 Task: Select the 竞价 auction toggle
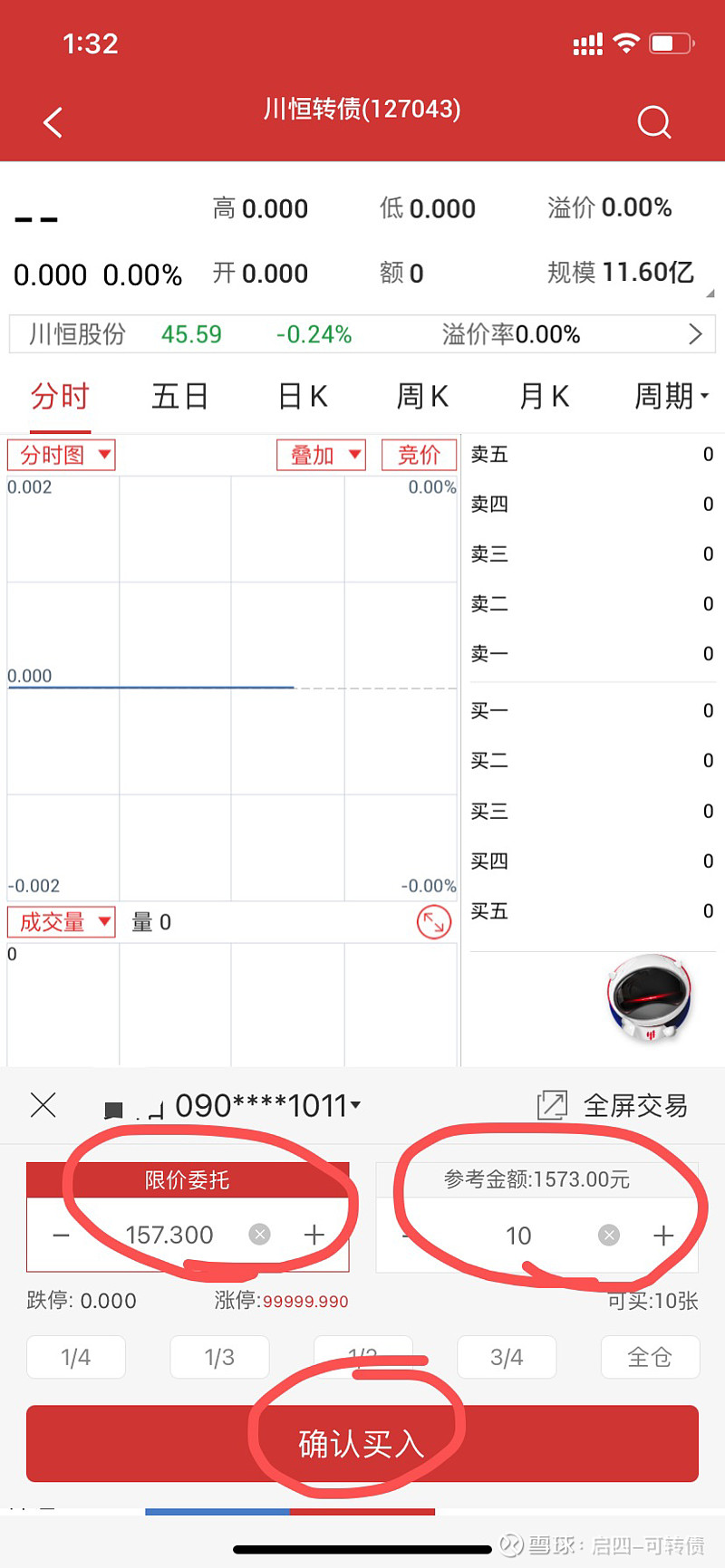[x=419, y=455]
